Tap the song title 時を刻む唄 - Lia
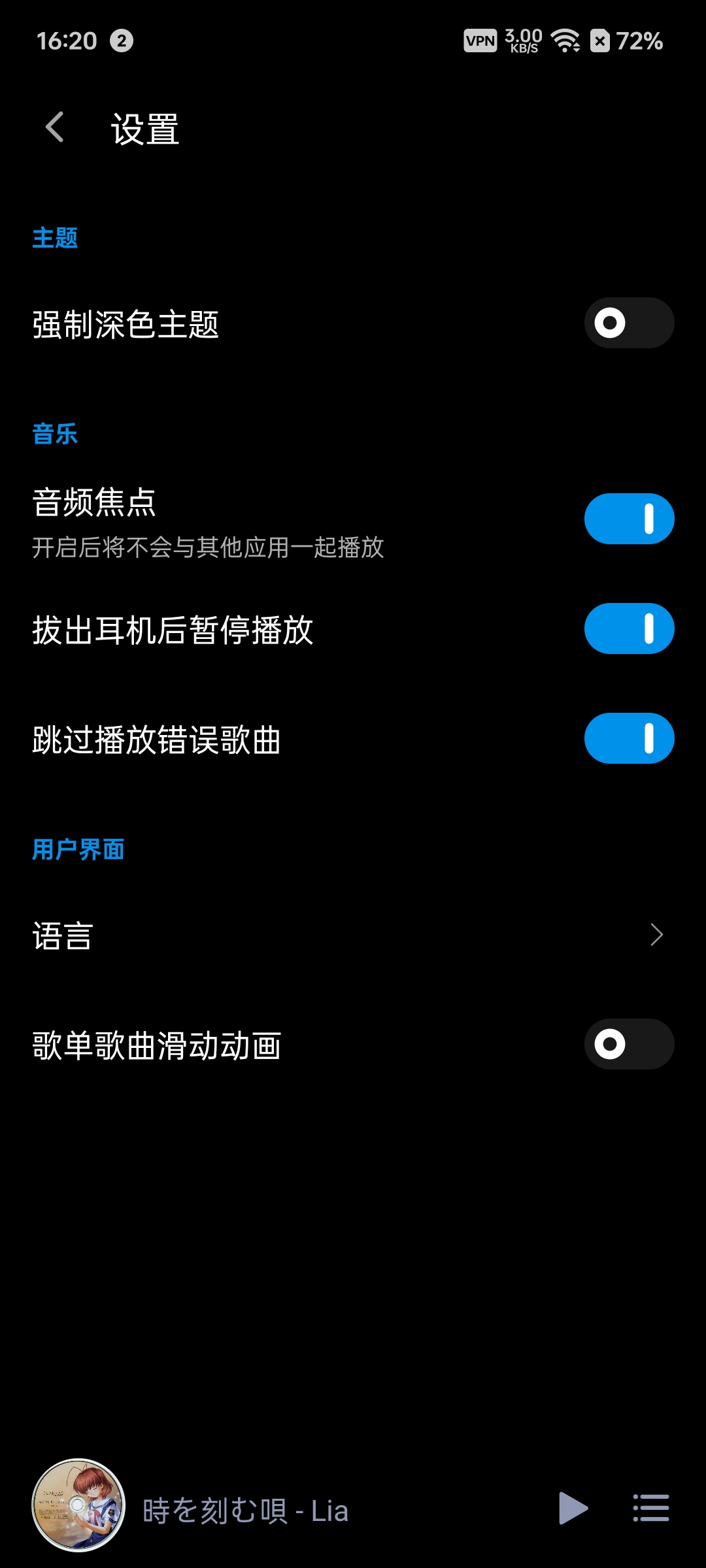 (x=245, y=1509)
